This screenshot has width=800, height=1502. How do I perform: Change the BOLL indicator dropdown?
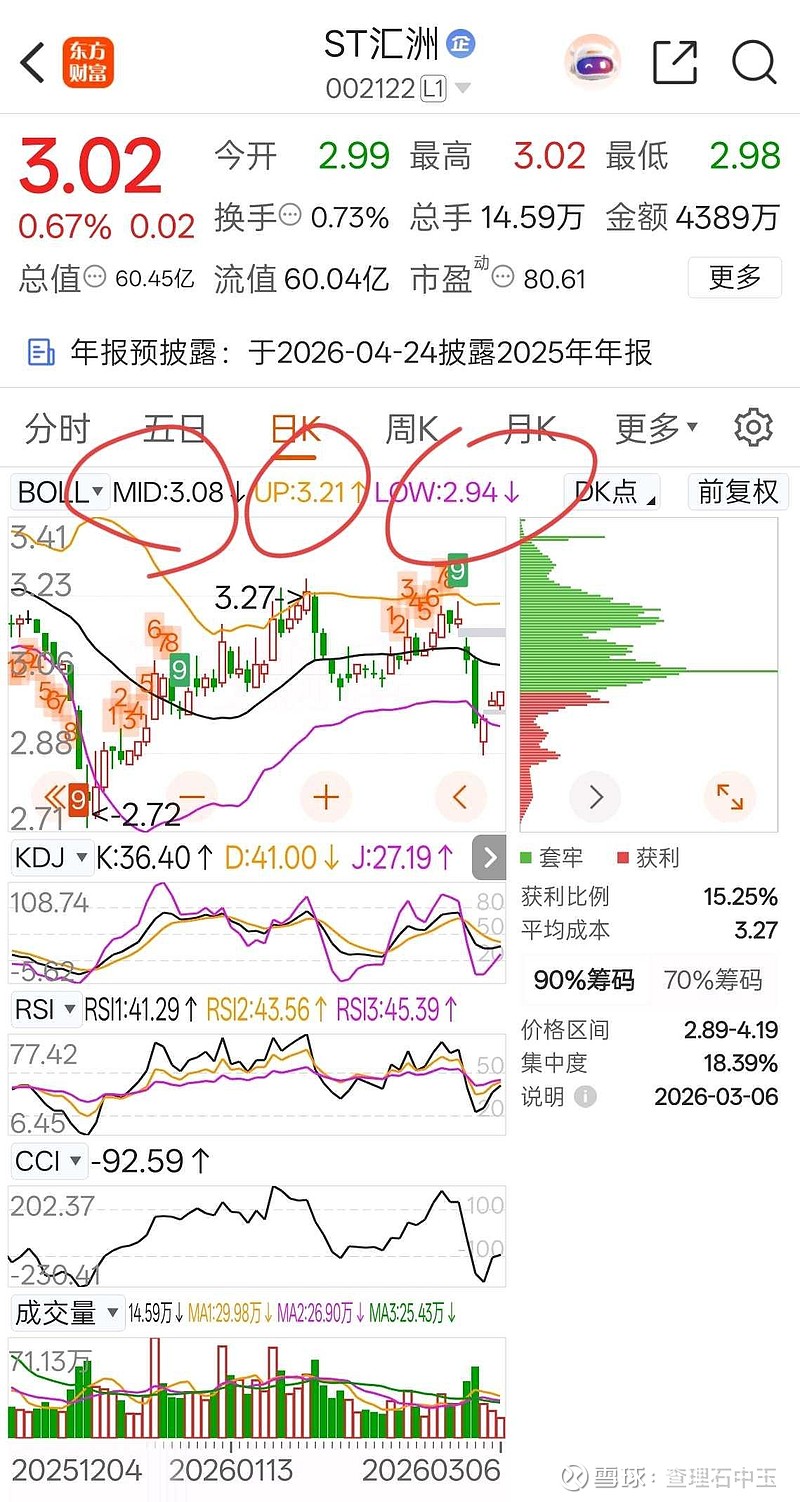(60, 492)
